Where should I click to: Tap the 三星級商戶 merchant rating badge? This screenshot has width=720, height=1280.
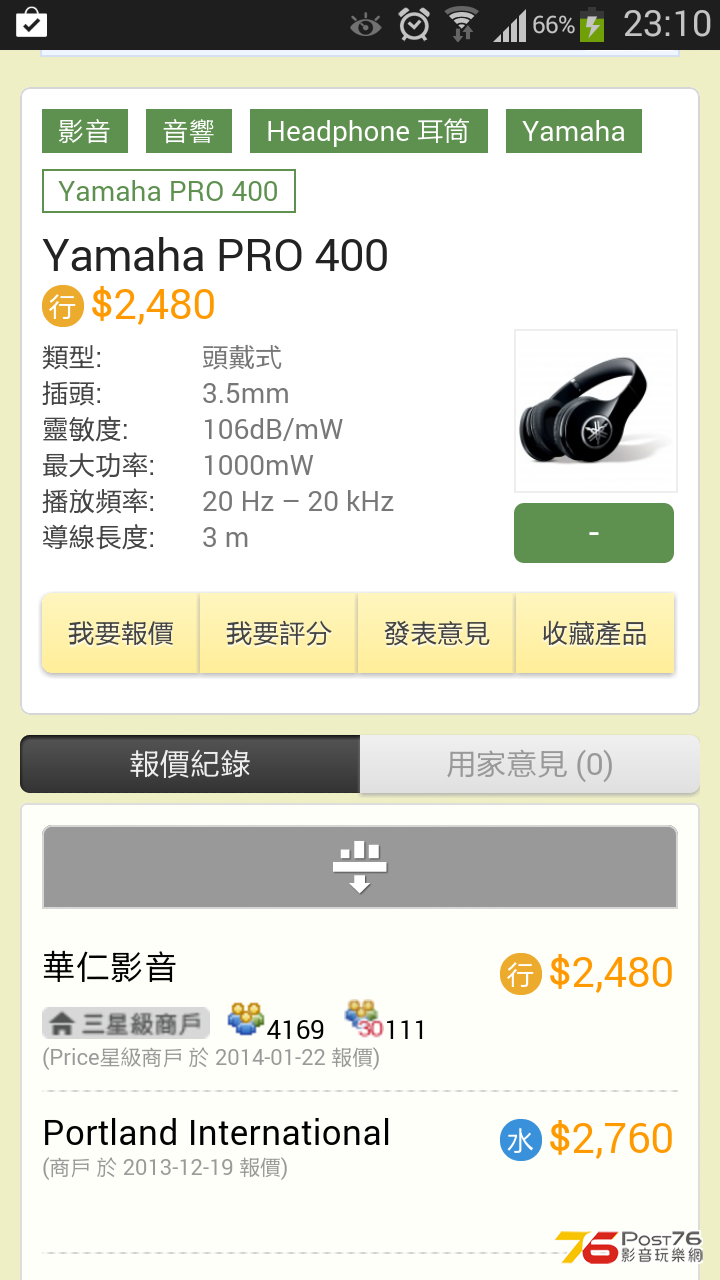pyautogui.click(x=120, y=1022)
